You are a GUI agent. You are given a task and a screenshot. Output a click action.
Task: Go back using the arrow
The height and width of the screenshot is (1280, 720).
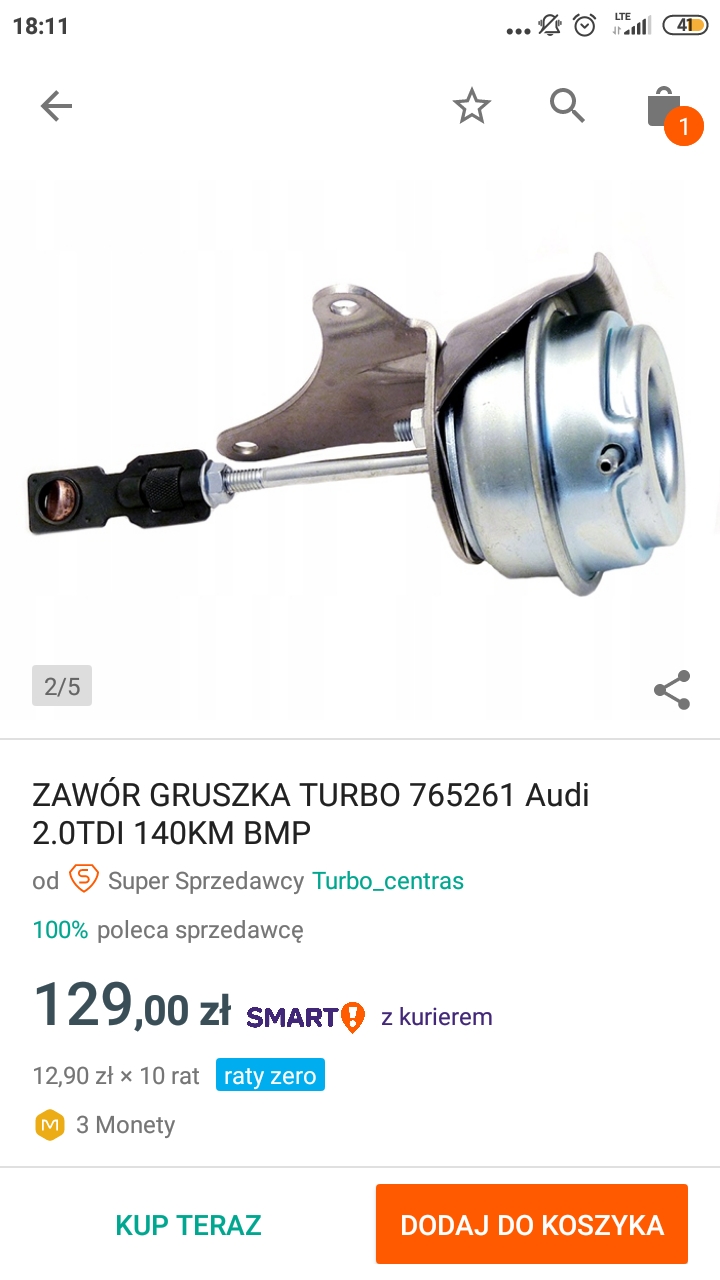click(56, 106)
